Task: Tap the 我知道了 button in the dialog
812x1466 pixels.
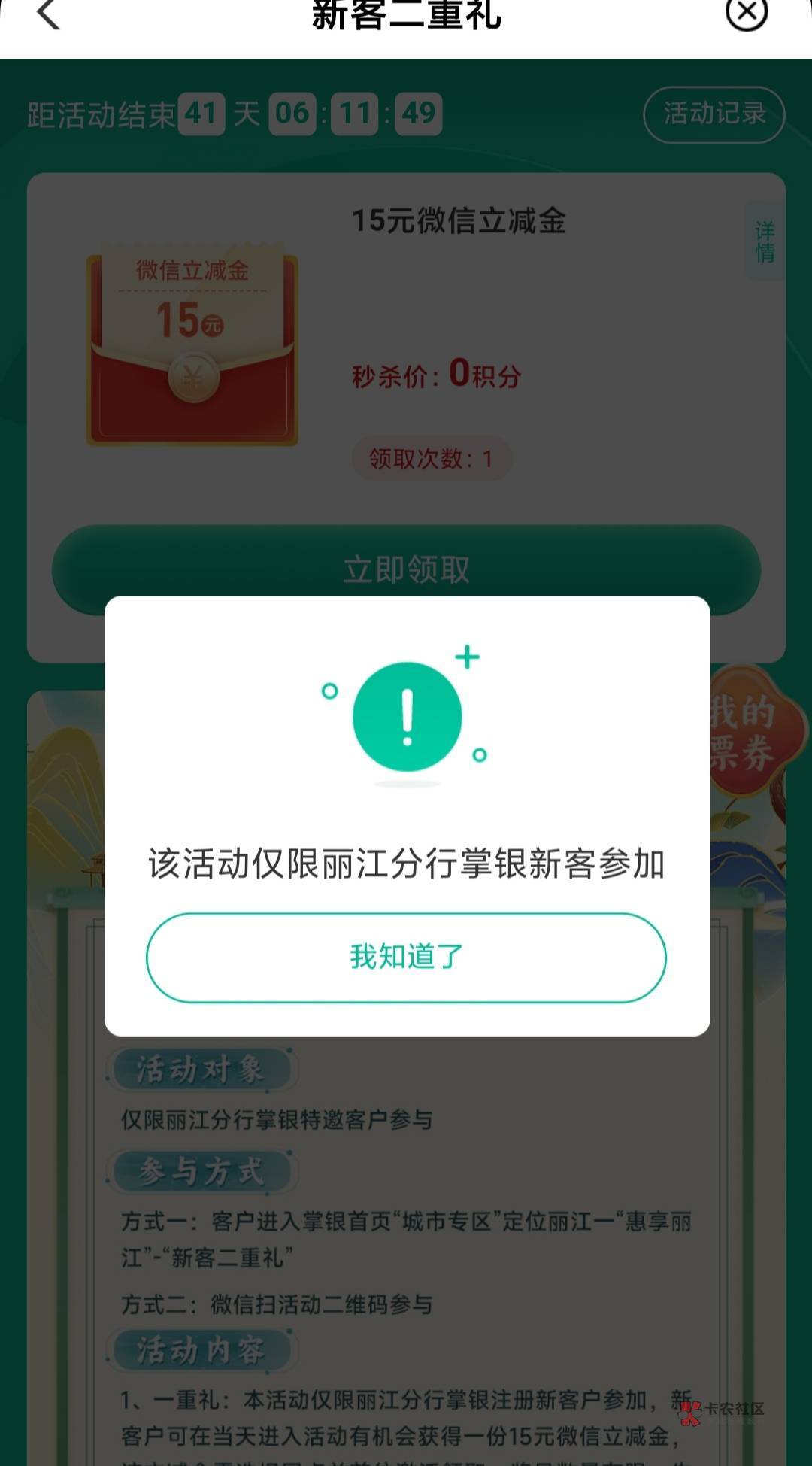Action: (x=406, y=958)
